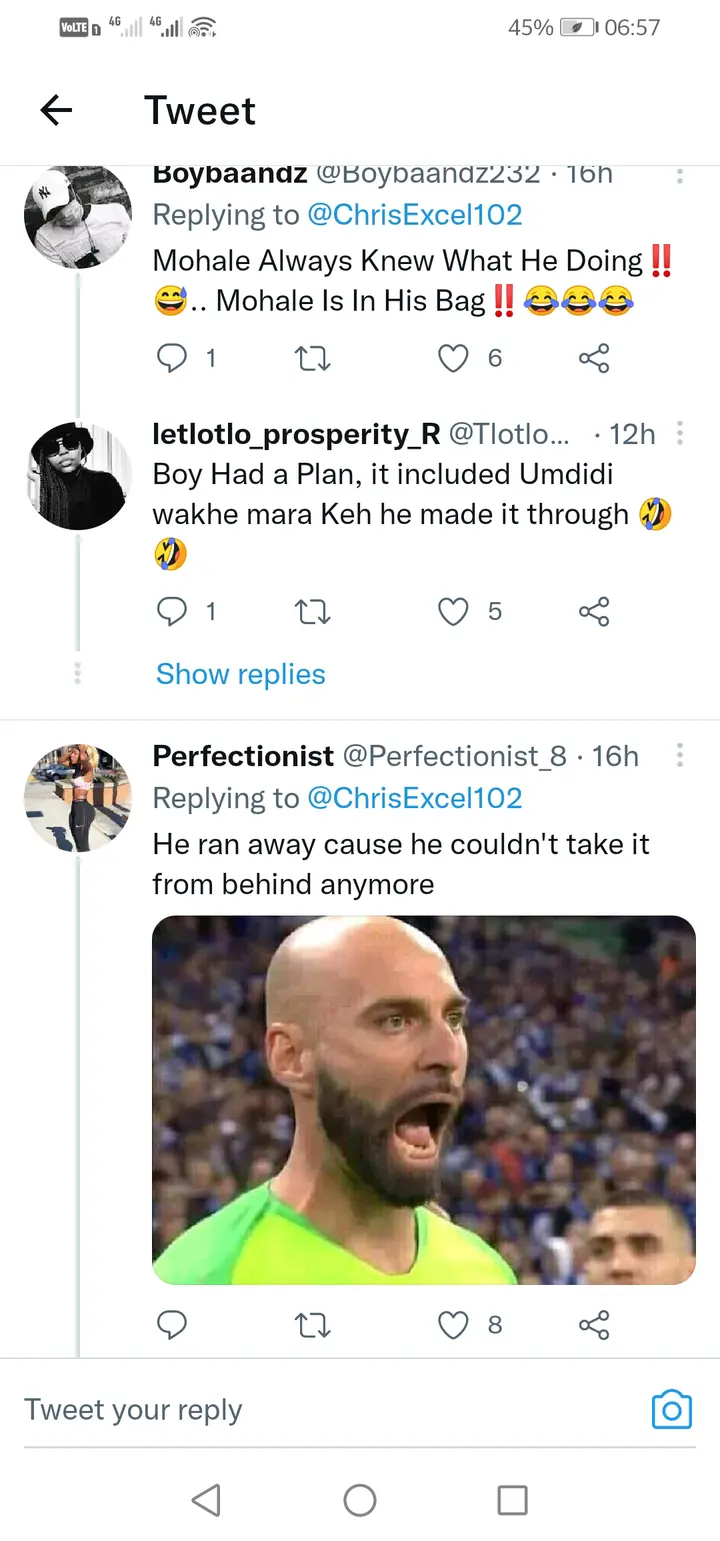Reply to Boybaandz's tweet
The width and height of the screenshot is (720, 1541).
pyautogui.click(x=172, y=358)
